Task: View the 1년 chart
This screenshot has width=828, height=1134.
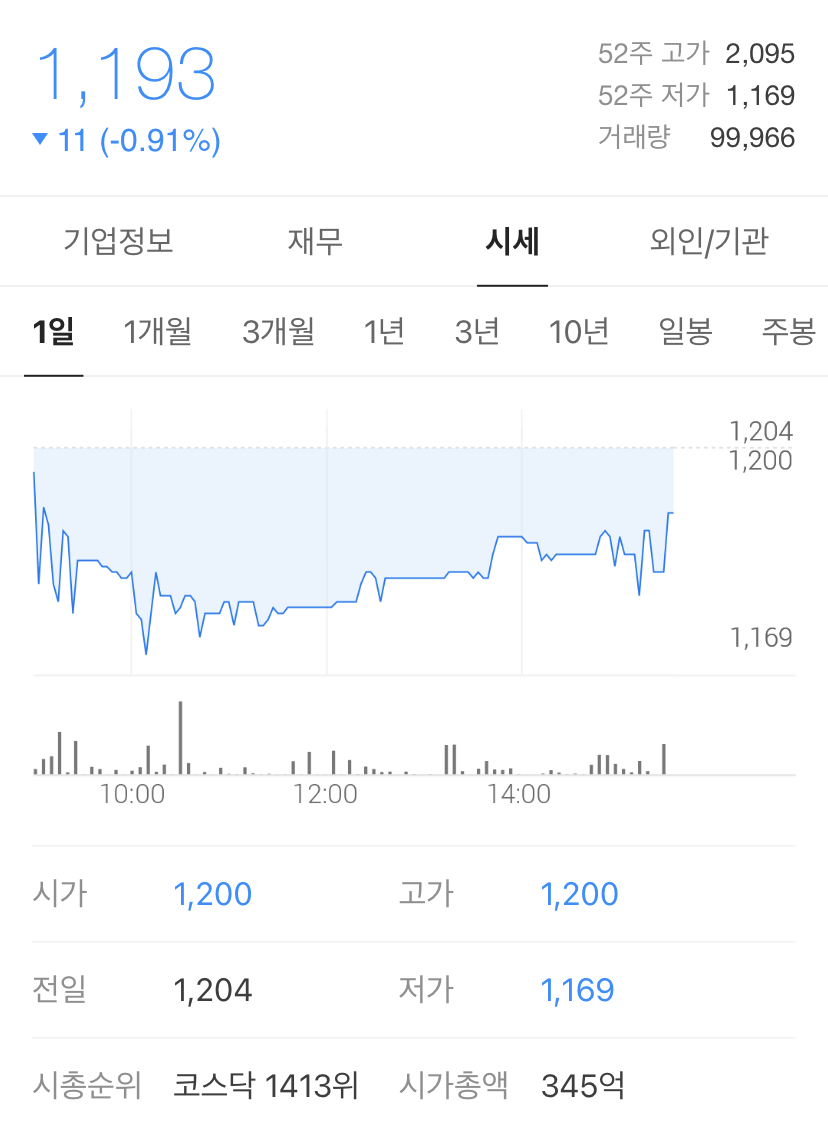Action: tap(384, 332)
